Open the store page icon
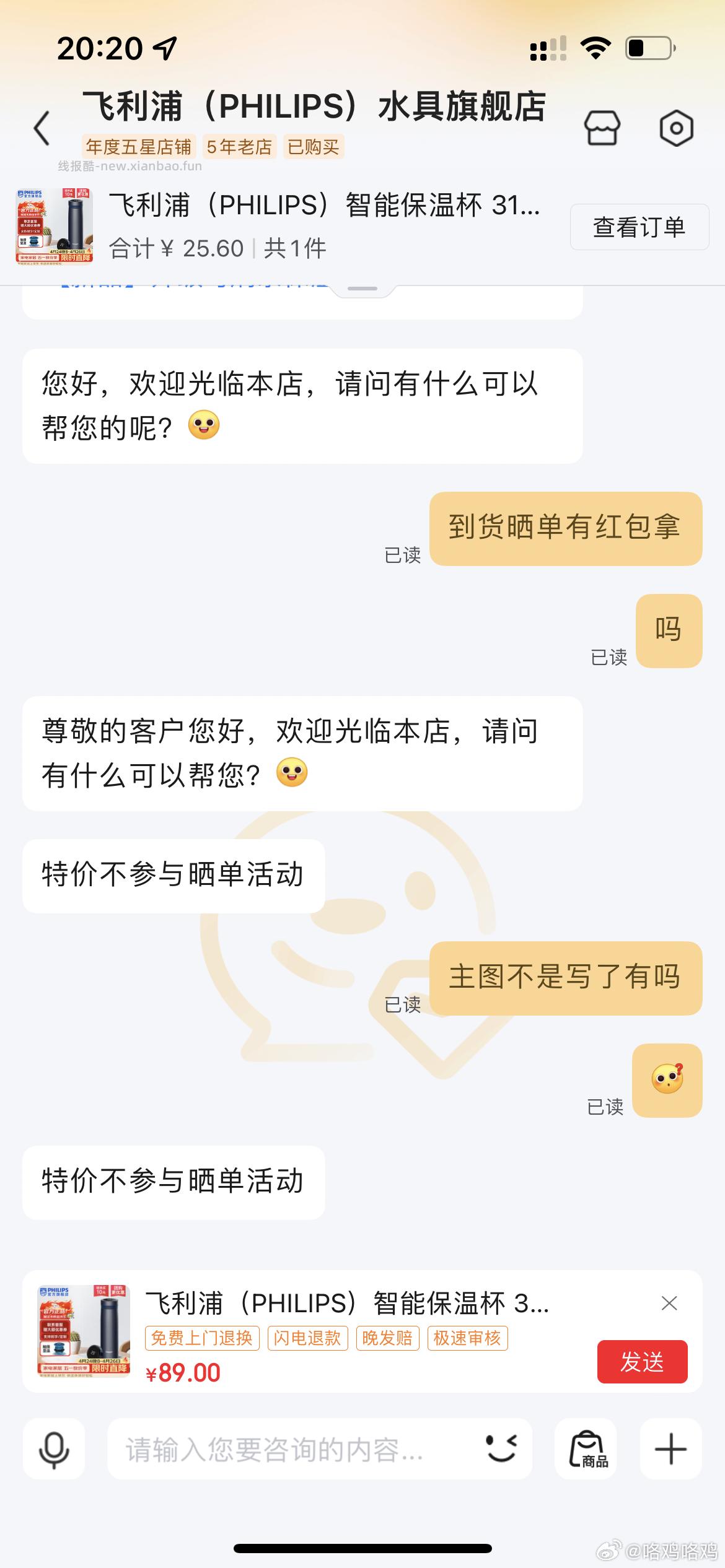This screenshot has height=1568, width=725. click(x=602, y=128)
